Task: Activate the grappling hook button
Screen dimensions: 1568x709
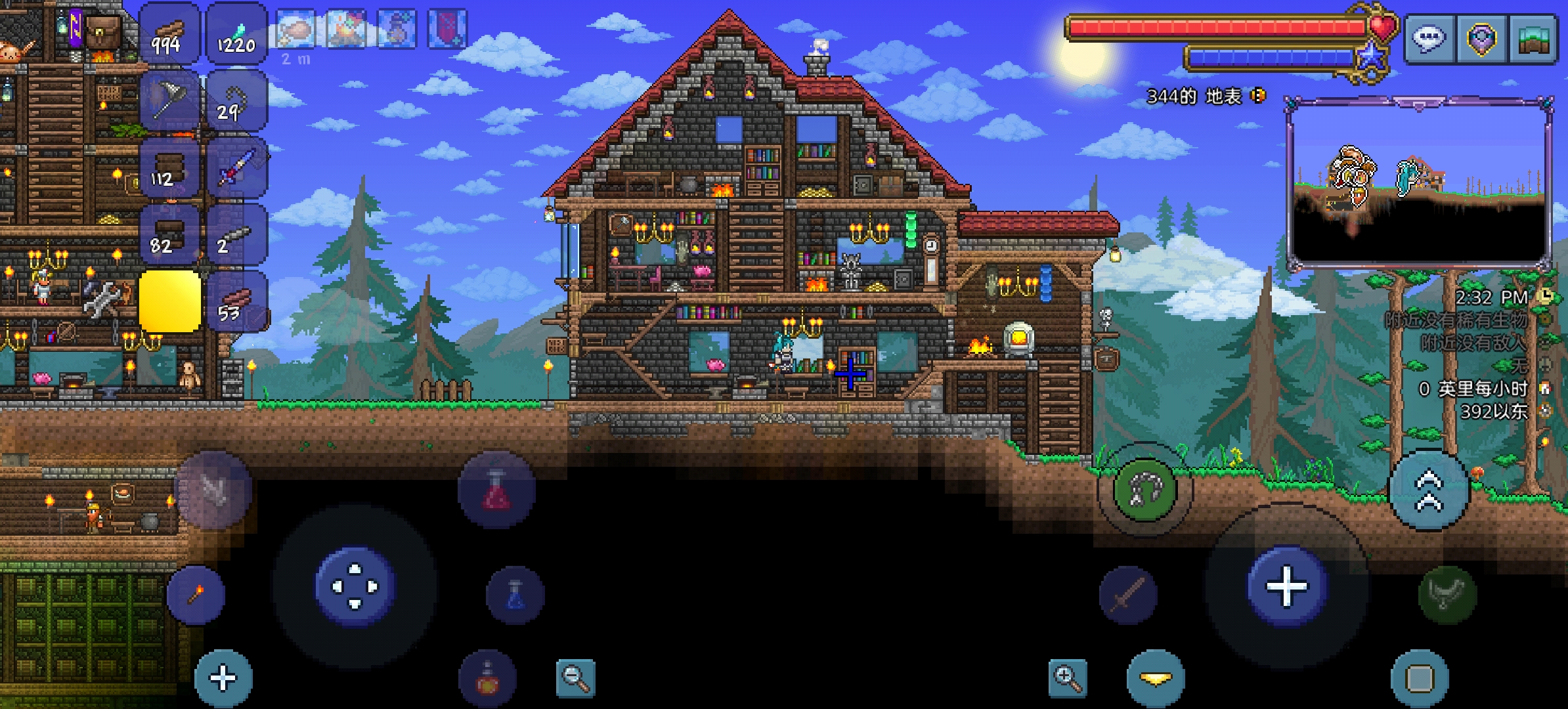Action: coord(1145,490)
